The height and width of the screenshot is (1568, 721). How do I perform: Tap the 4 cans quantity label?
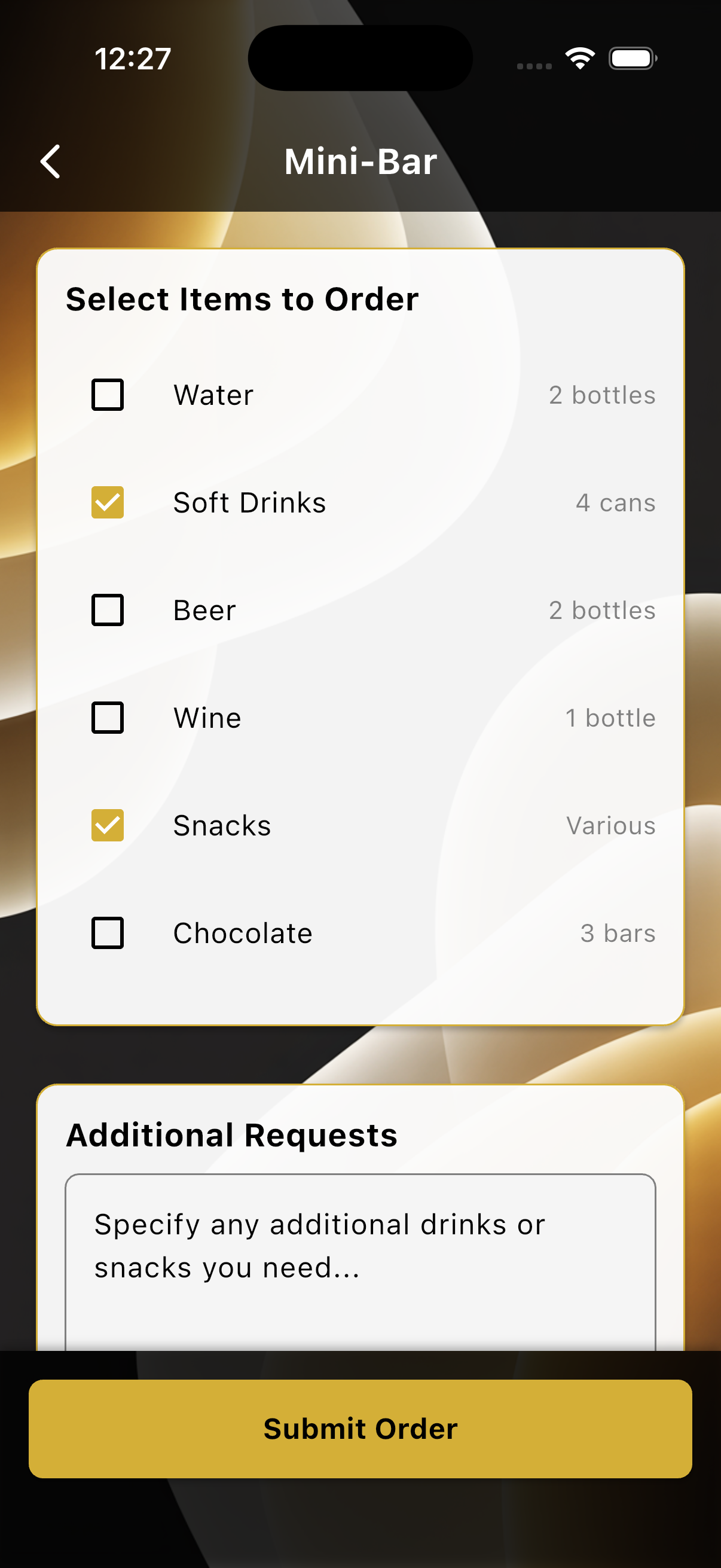(615, 503)
